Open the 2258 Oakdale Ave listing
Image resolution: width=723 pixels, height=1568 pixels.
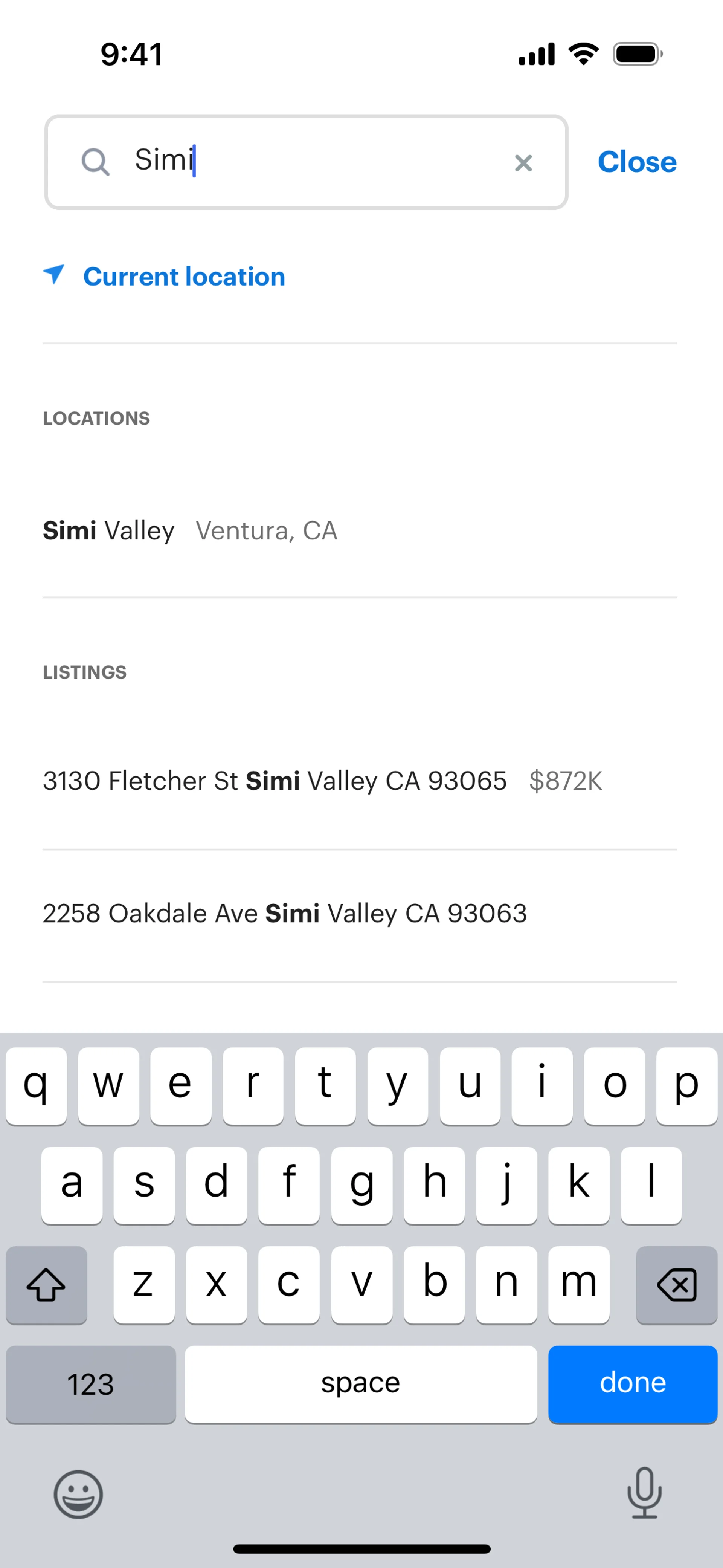point(285,914)
